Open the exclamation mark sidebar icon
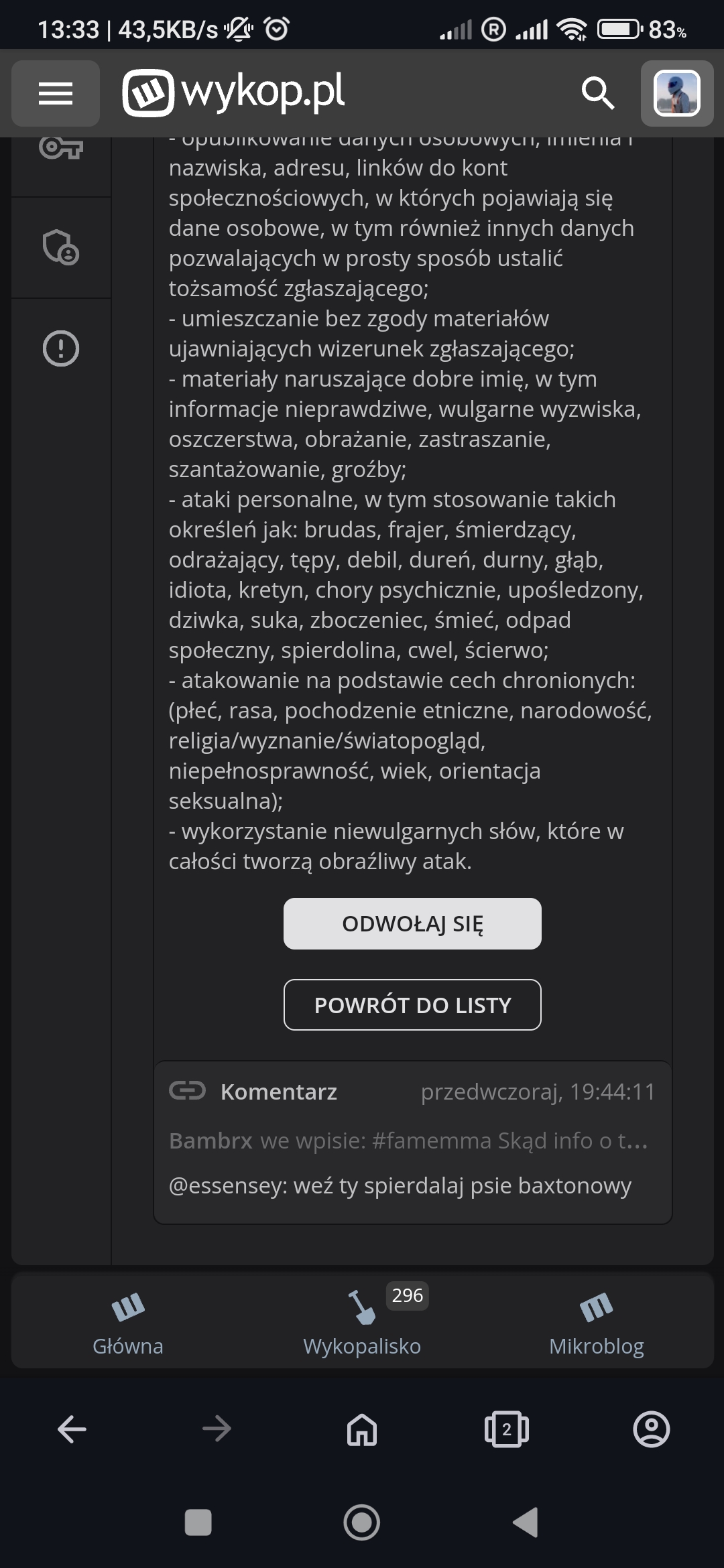The image size is (724, 1568). coord(61,348)
